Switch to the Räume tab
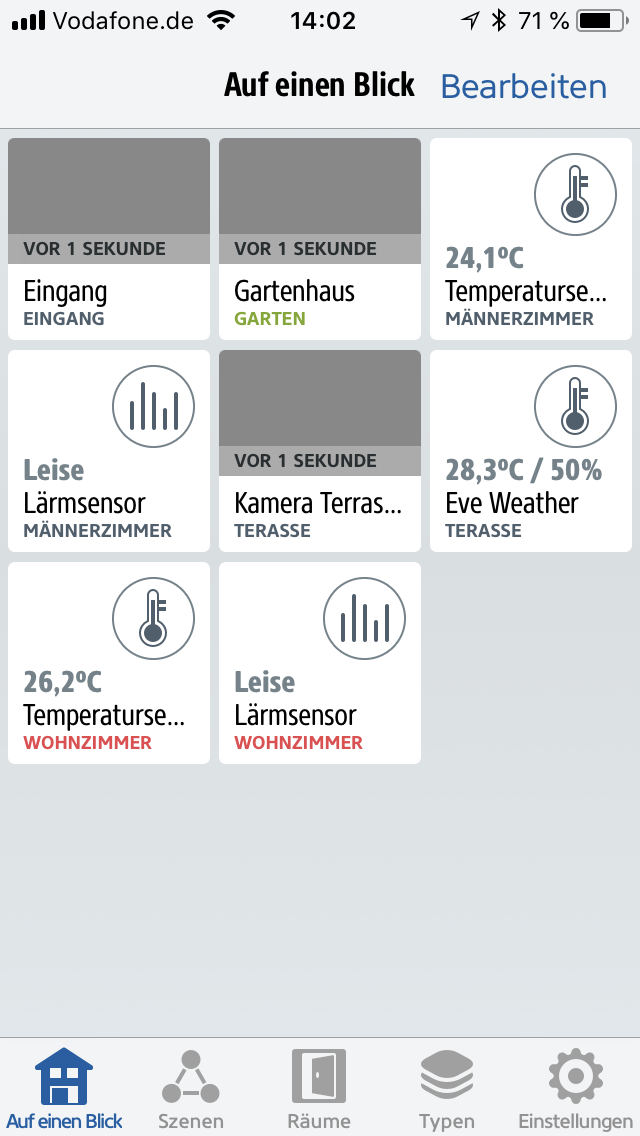The image size is (640, 1136). click(x=319, y=1088)
